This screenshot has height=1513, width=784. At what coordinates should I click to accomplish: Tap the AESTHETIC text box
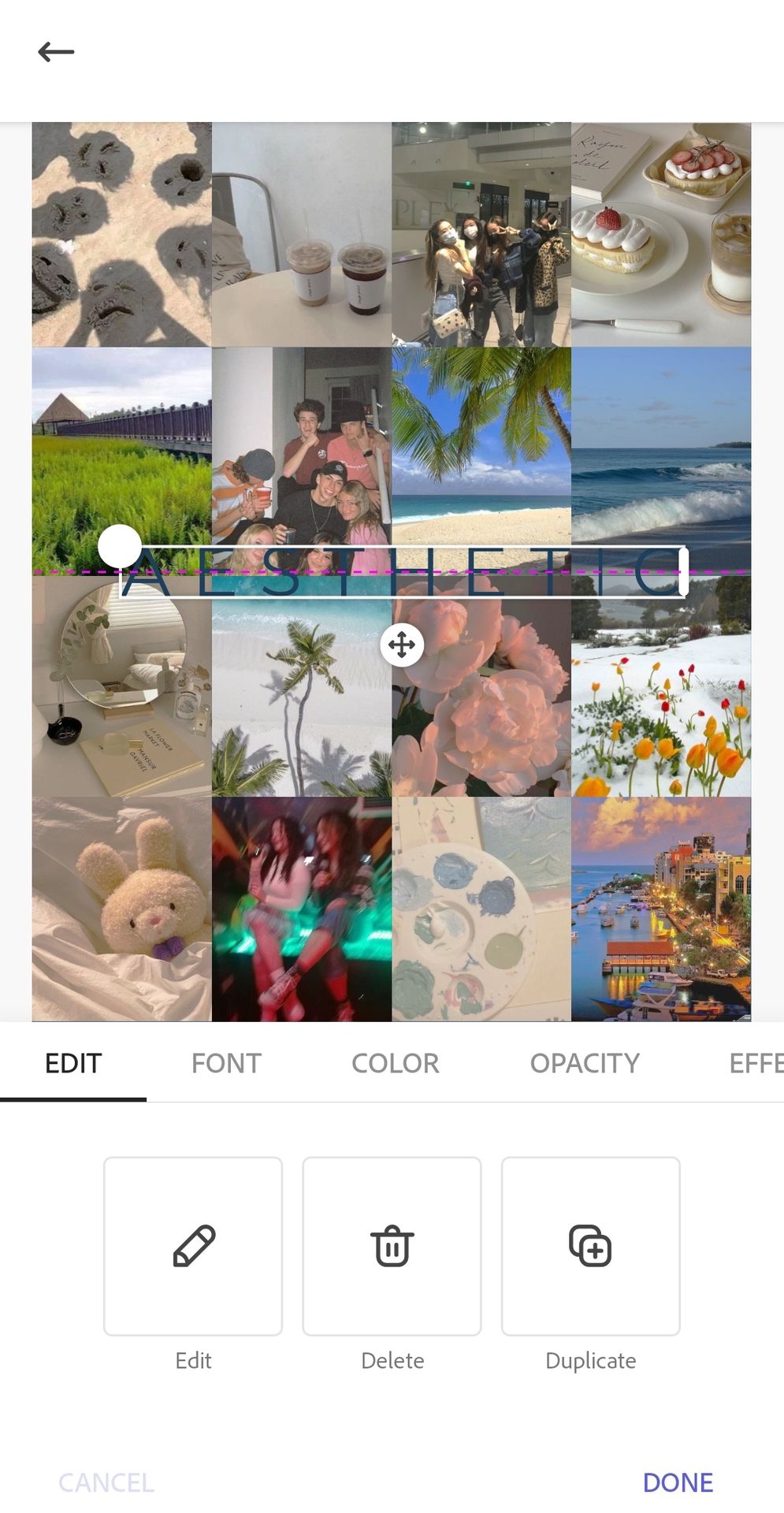pos(403,573)
